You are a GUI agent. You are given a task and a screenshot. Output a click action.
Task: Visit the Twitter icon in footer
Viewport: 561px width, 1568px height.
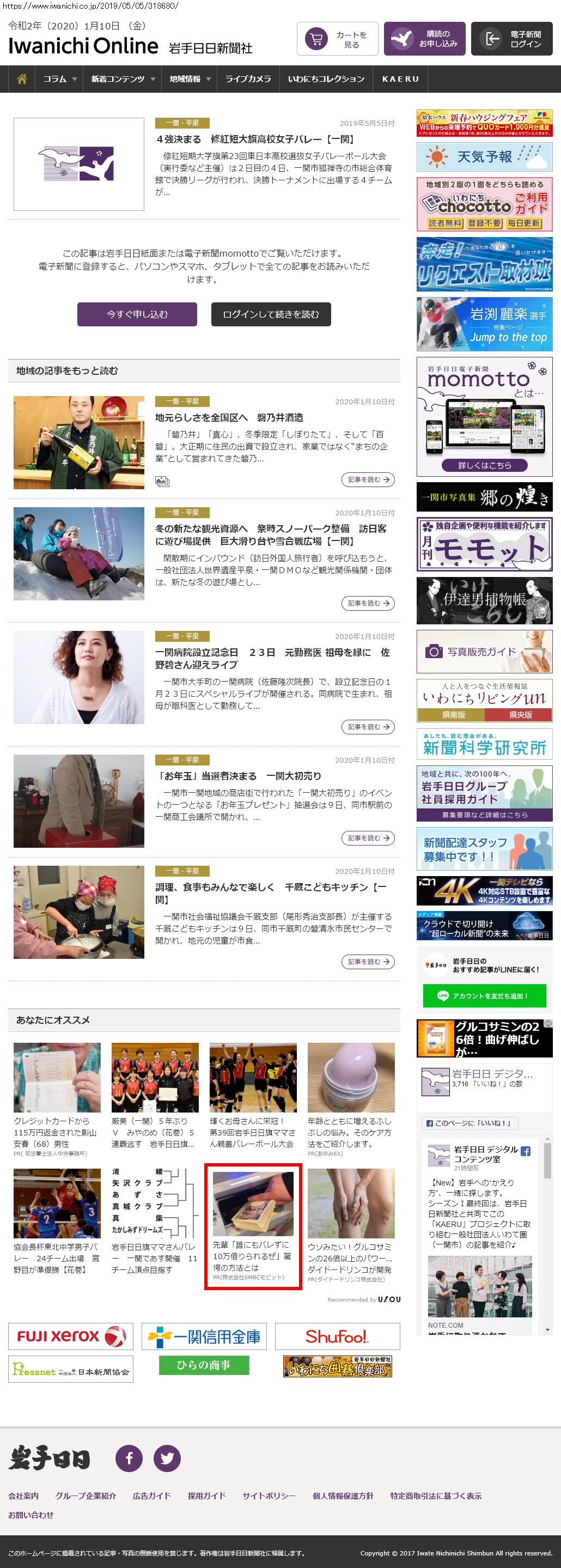167,1458
